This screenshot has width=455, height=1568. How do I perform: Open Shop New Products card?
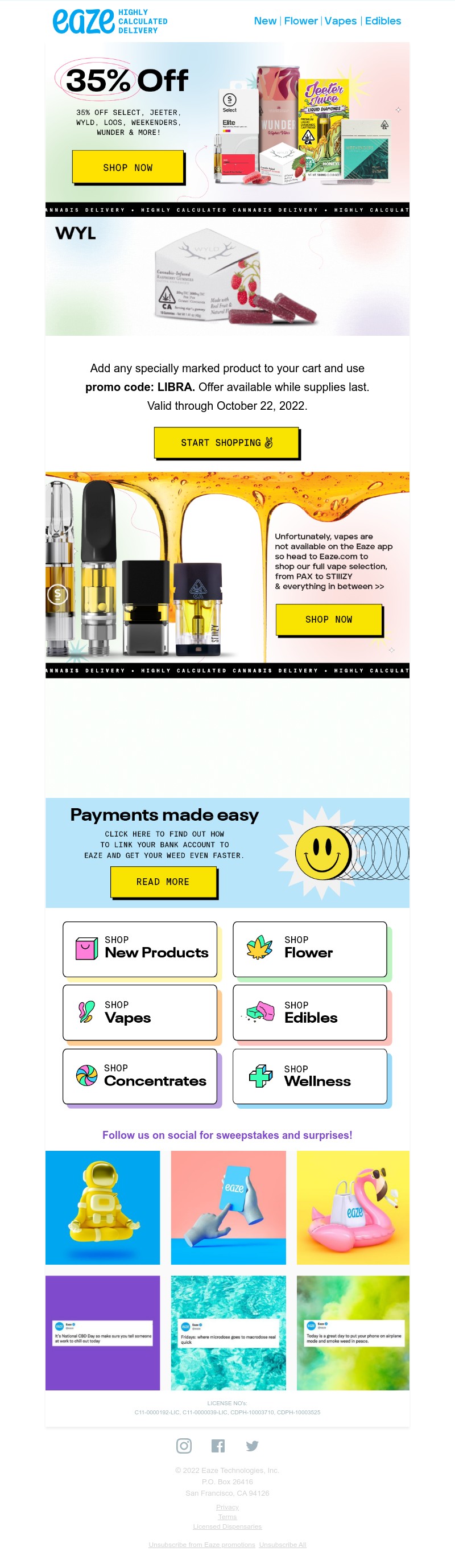[x=140, y=948]
